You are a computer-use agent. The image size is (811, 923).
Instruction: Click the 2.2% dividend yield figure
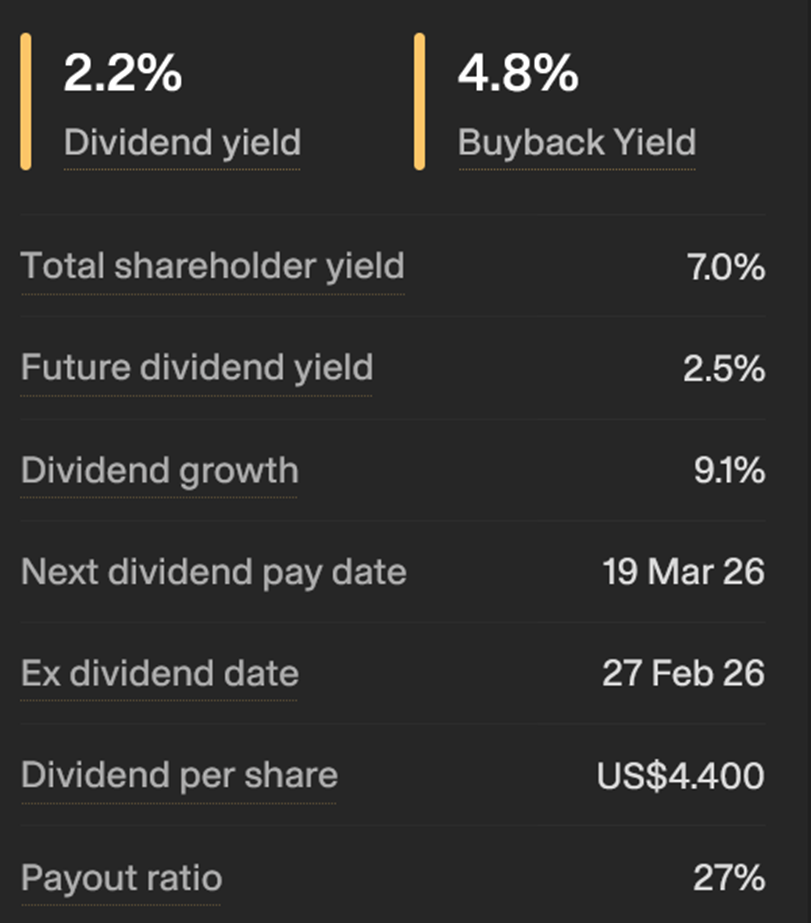point(120,73)
